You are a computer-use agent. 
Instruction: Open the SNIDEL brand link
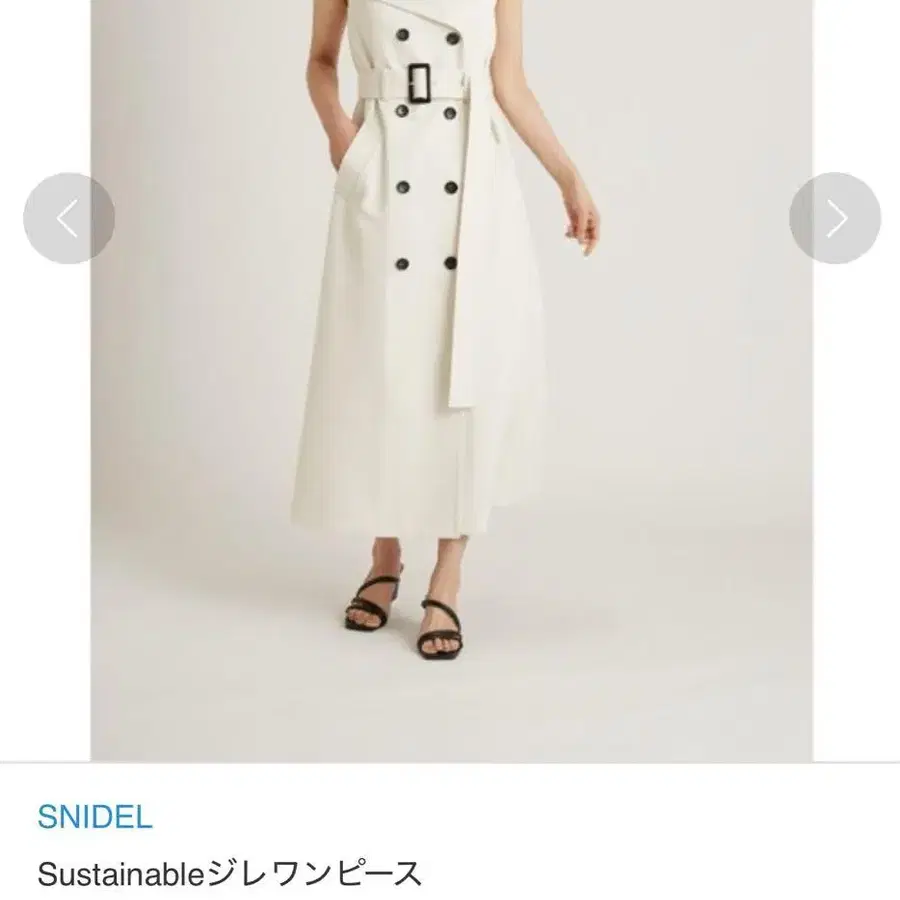pyautogui.click(x=95, y=816)
